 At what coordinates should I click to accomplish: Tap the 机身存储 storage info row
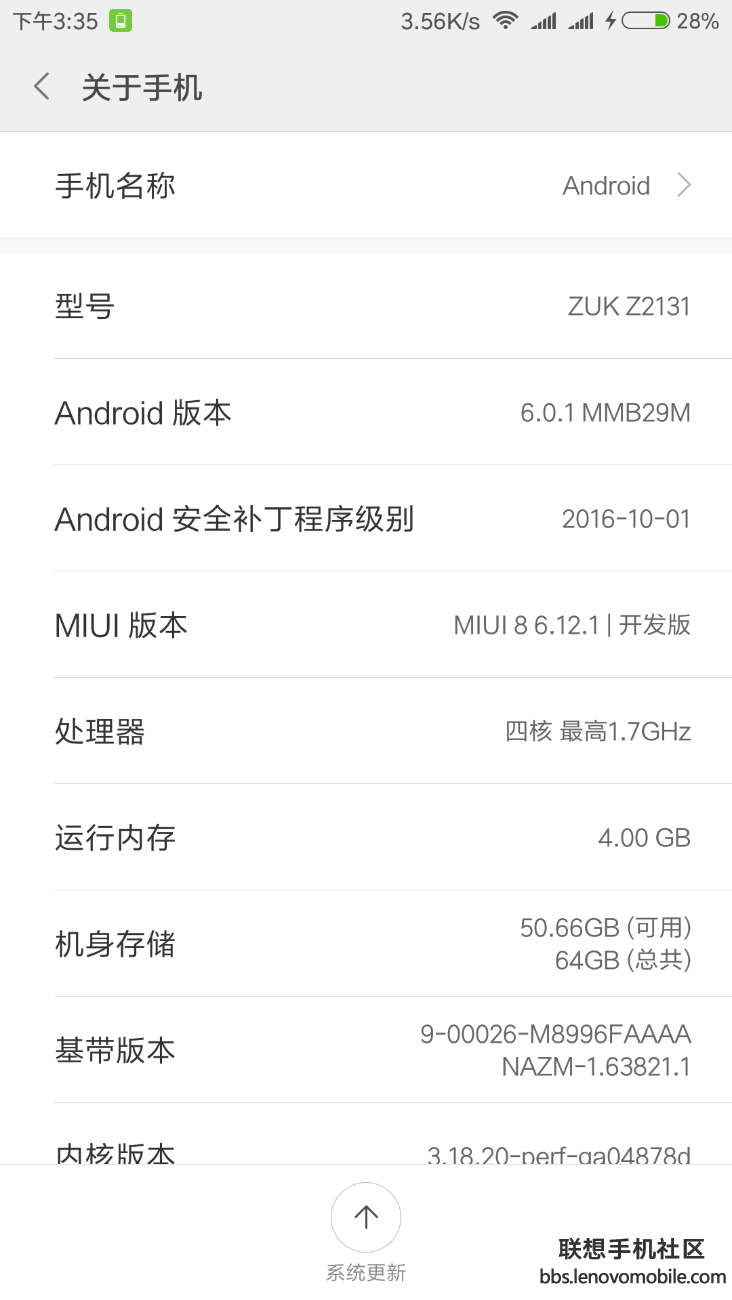coord(366,943)
